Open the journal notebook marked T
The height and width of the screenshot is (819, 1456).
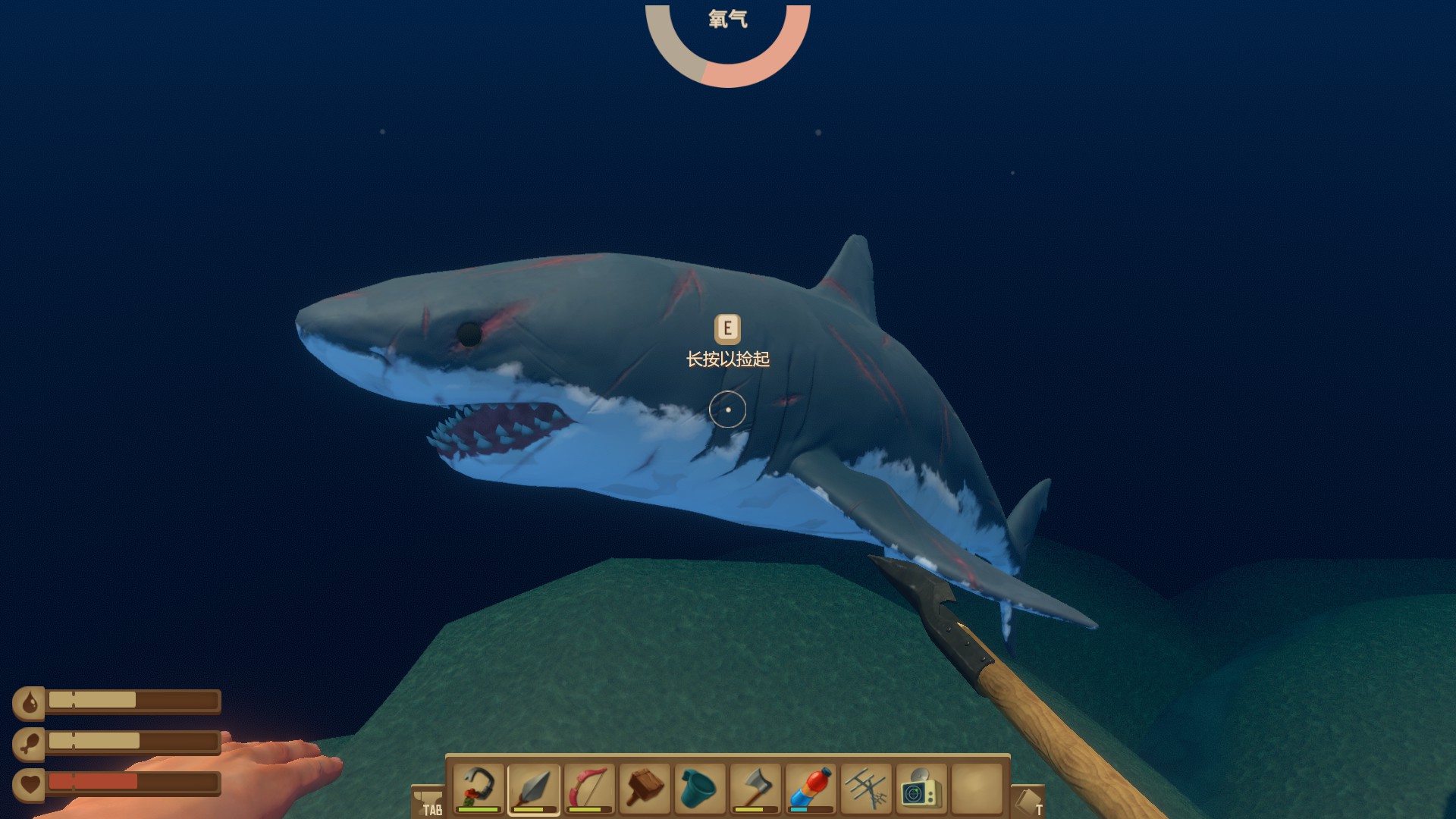tap(1028, 802)
